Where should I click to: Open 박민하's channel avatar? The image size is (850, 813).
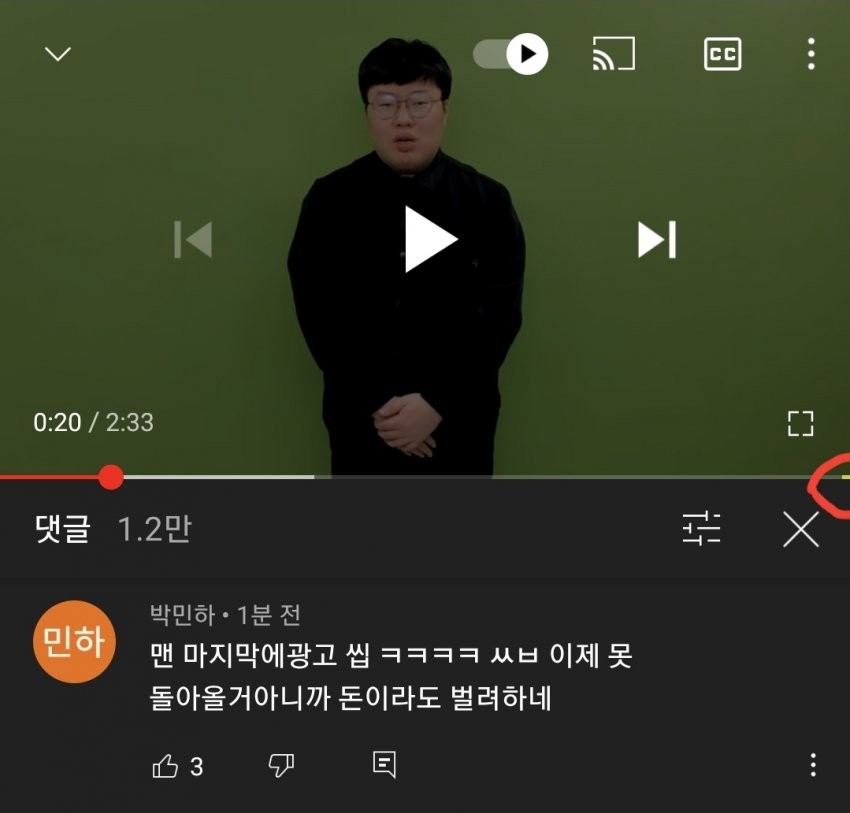click(x=75, y=642)
